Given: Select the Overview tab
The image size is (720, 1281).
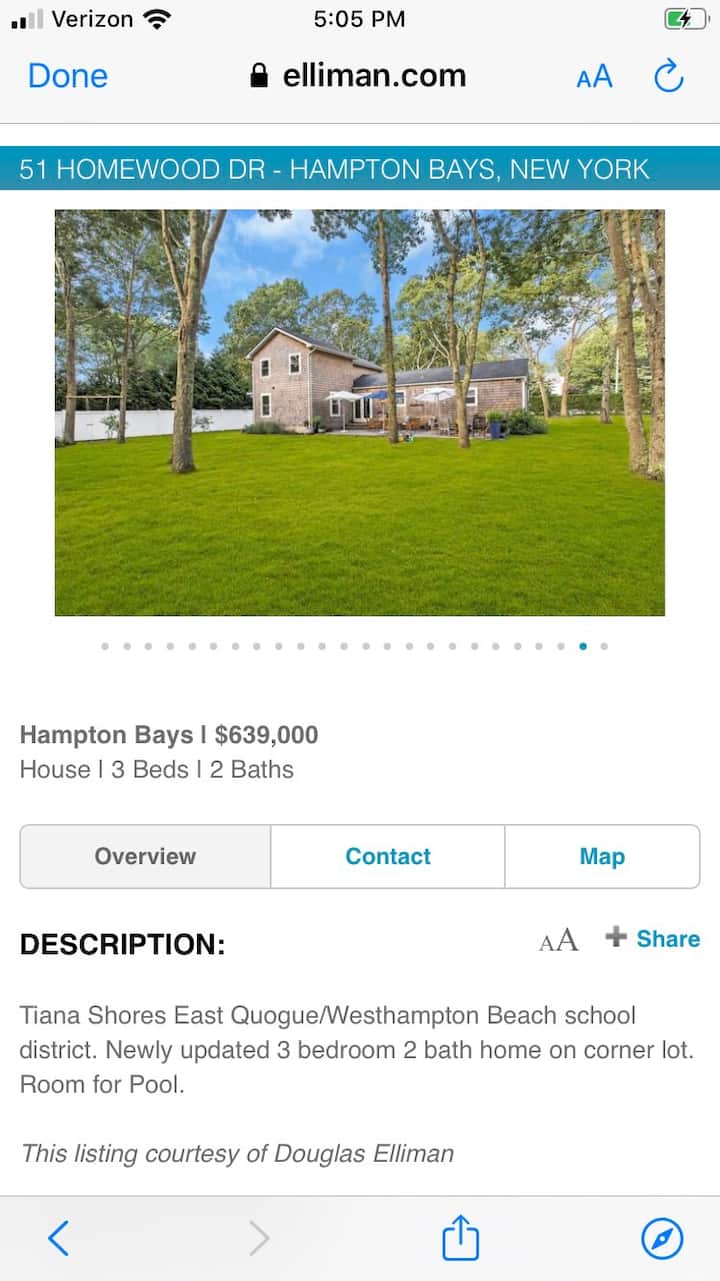Looking at the screenshot, I should [144, 856].
